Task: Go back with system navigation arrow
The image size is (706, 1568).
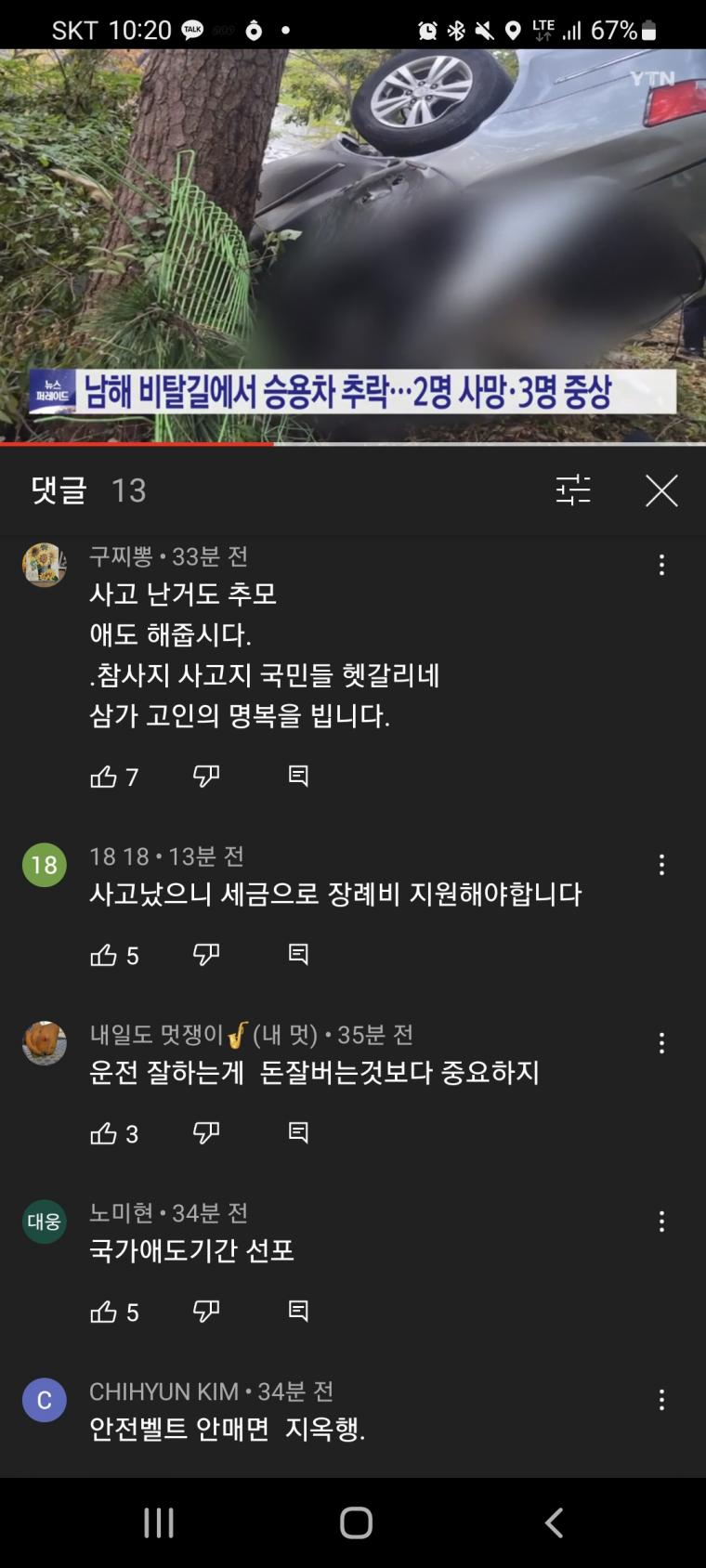Action: (554, 1522)
